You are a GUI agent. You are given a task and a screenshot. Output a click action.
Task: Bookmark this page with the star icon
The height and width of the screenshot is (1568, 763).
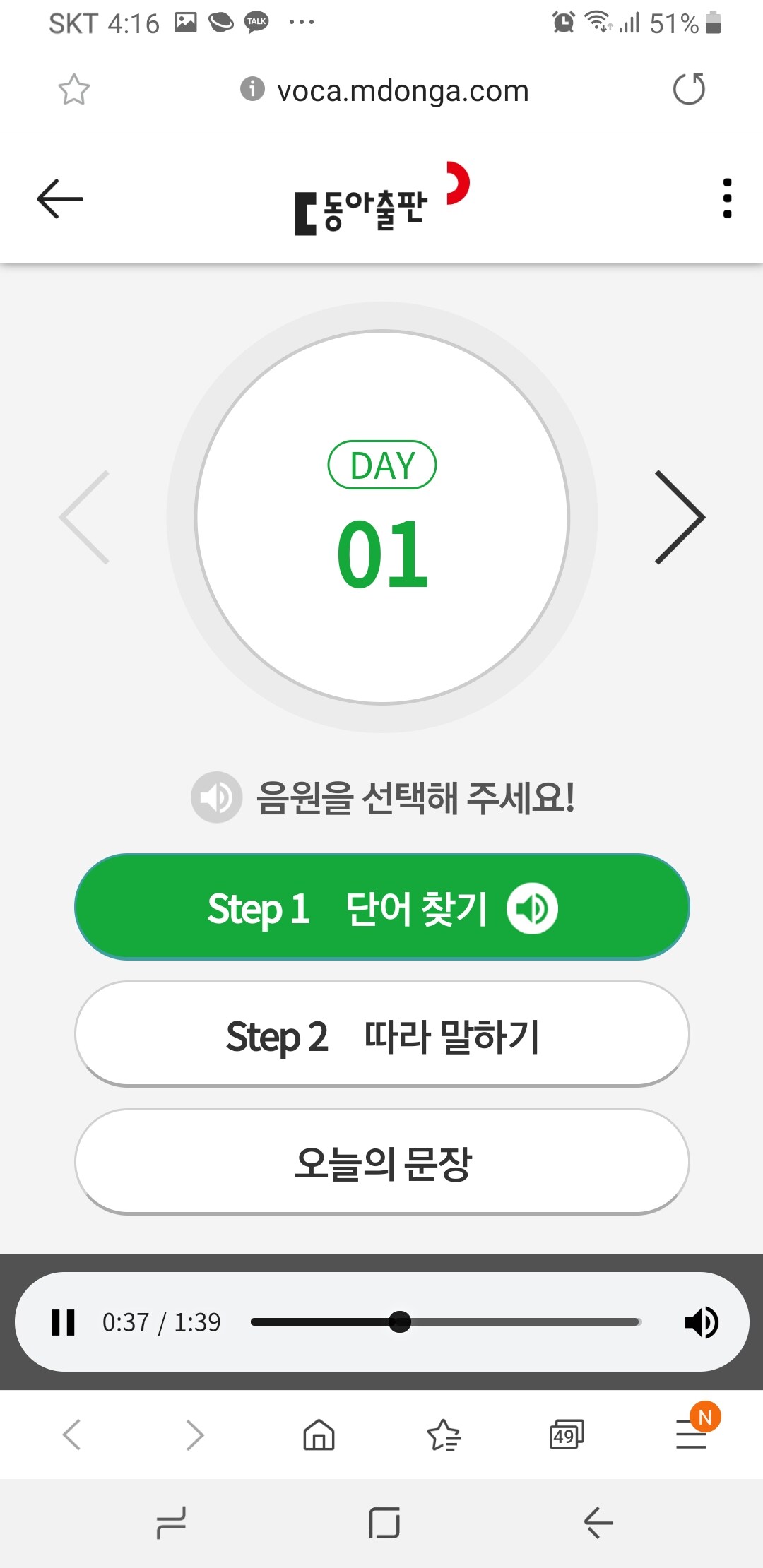pos(74,90)
